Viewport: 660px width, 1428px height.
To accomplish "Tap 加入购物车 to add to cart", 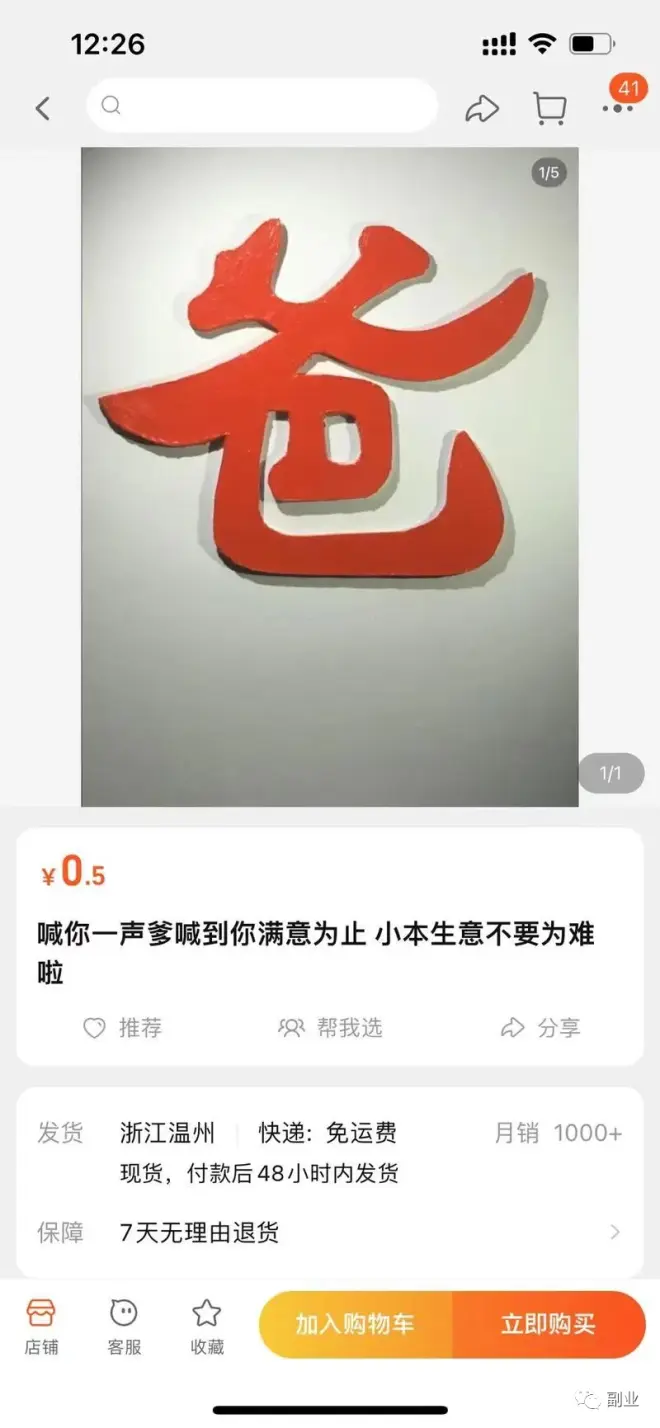I will point(355,1325).
